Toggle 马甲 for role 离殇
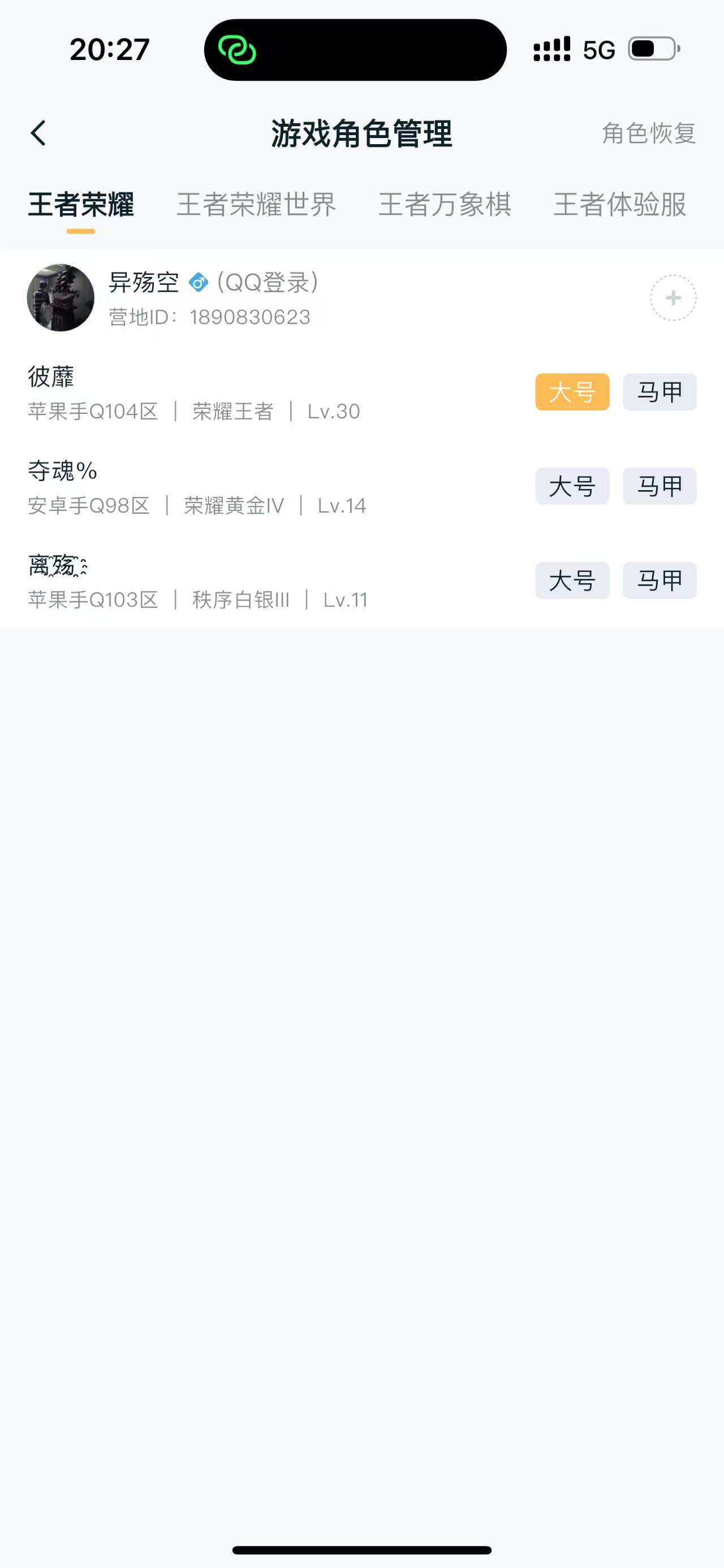The height and width of the screenshot is (1568, 724). [660, 581]
